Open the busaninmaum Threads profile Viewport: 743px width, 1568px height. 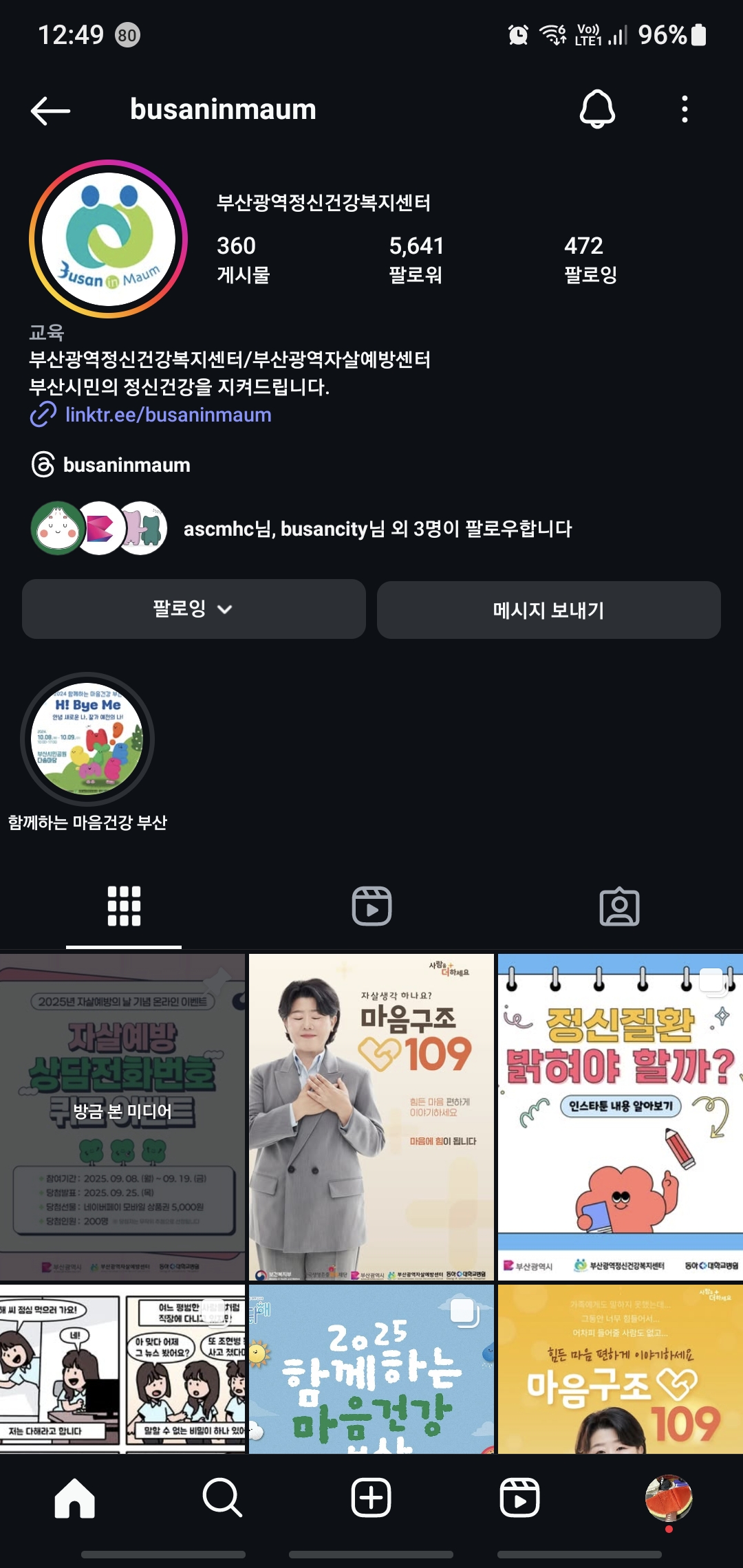tap(127, 465)
